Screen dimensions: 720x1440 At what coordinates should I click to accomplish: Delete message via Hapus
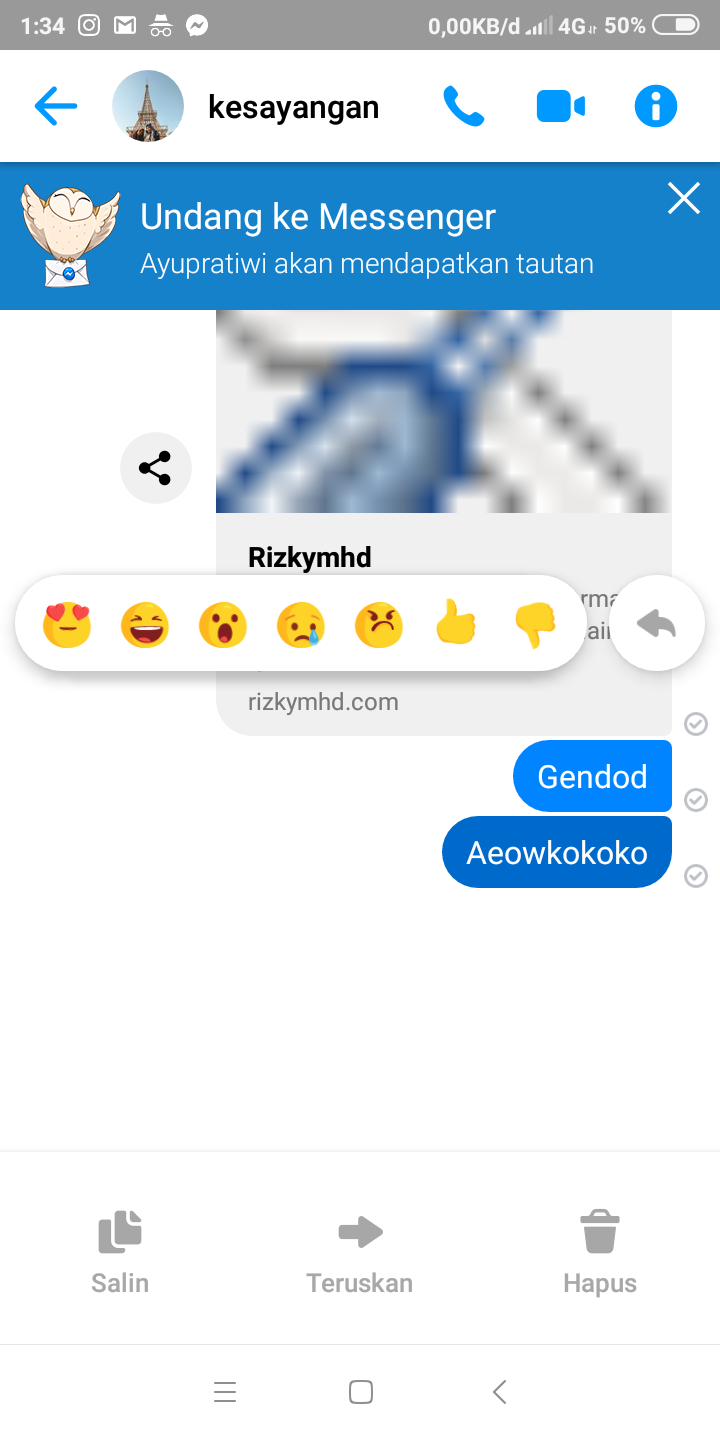tap(600, 1250)
